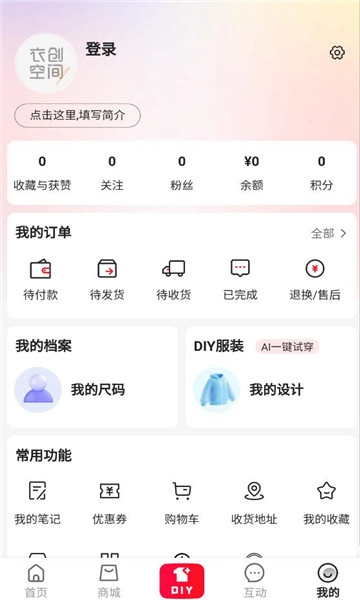Image resolution: width=360 pixels, height=600 pixels.
Task: View all orders via 全部
Action: pyautogui.click(x=329, y=233)
